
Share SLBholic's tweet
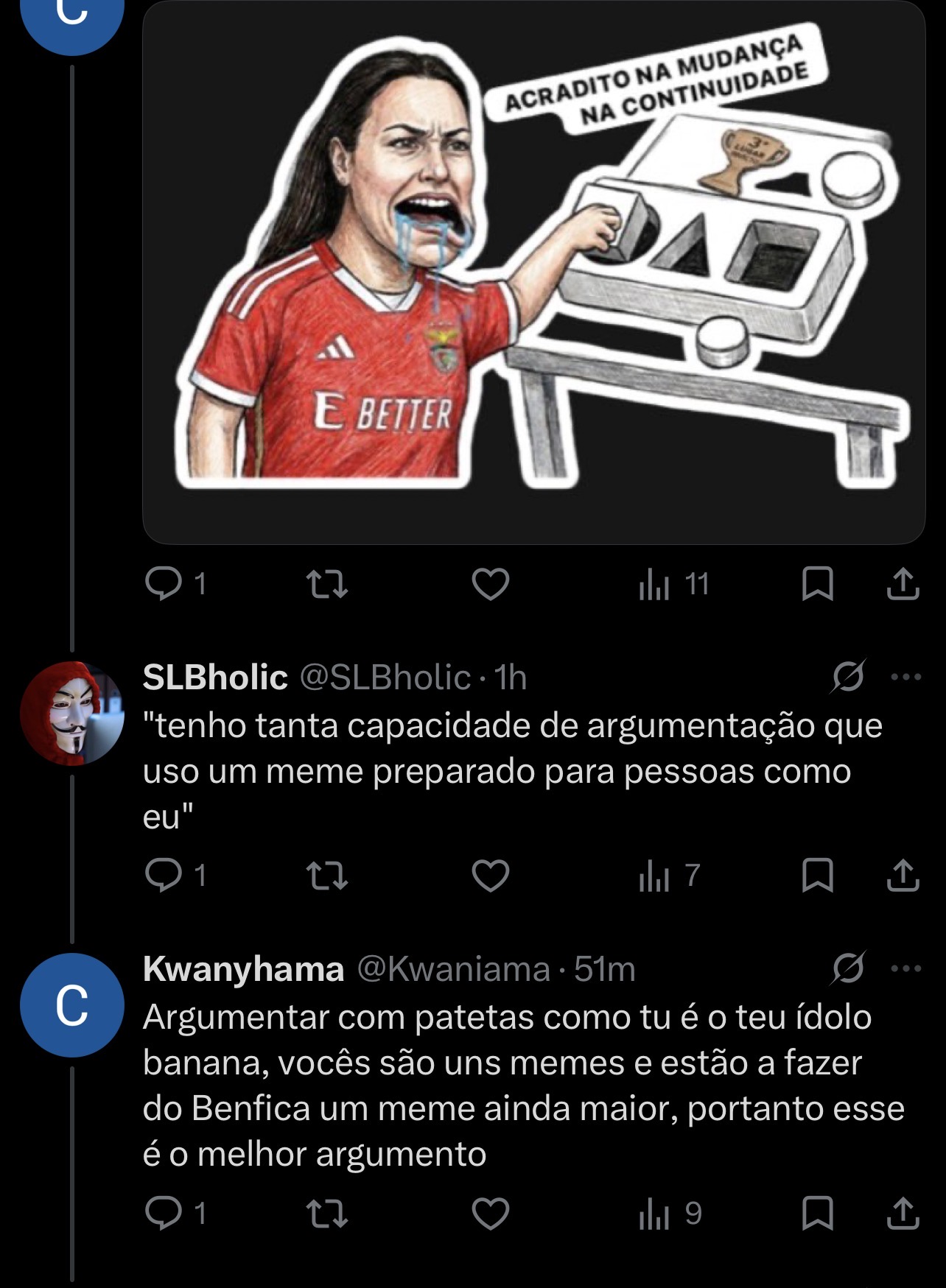coord(903,876)
